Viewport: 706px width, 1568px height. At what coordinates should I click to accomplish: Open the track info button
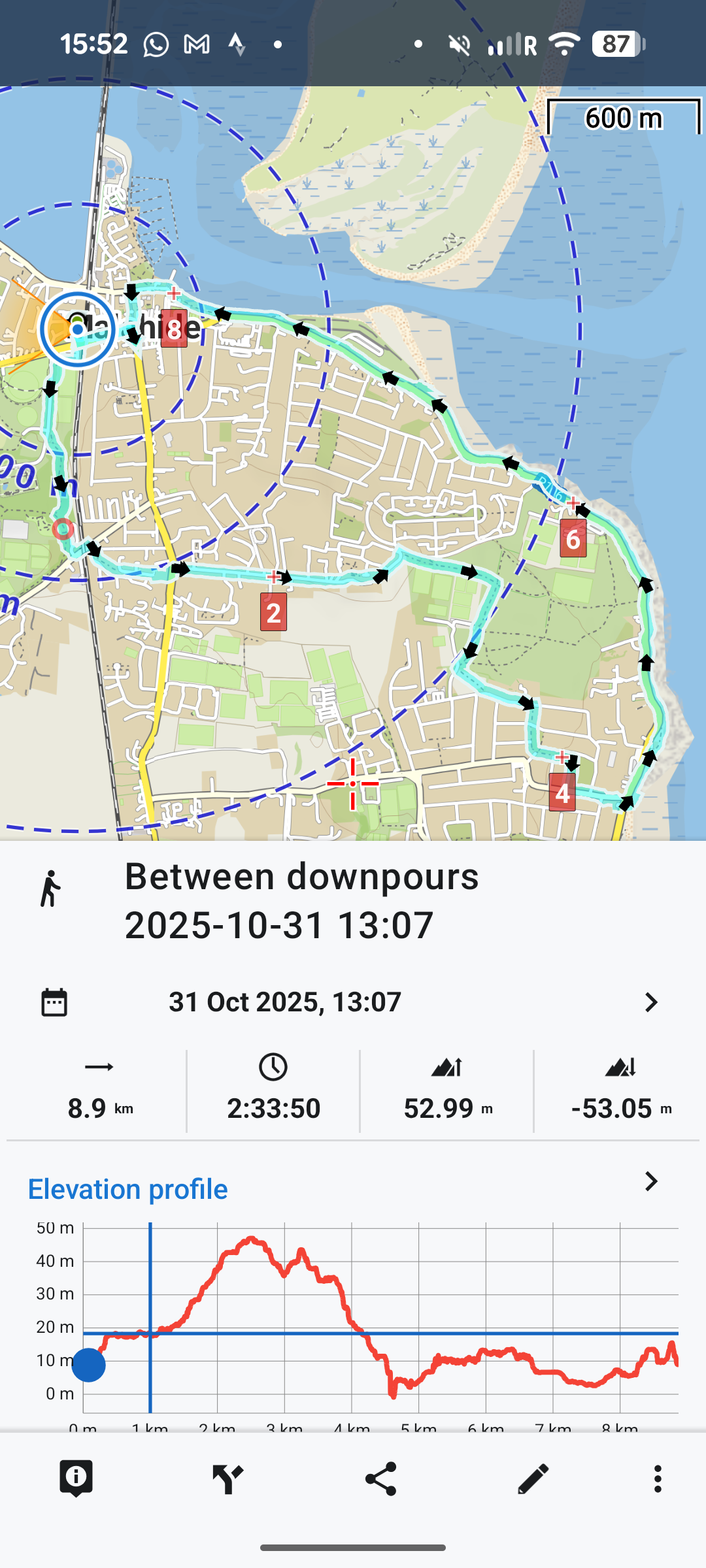pyautogui.click(x=76, y=1478)
